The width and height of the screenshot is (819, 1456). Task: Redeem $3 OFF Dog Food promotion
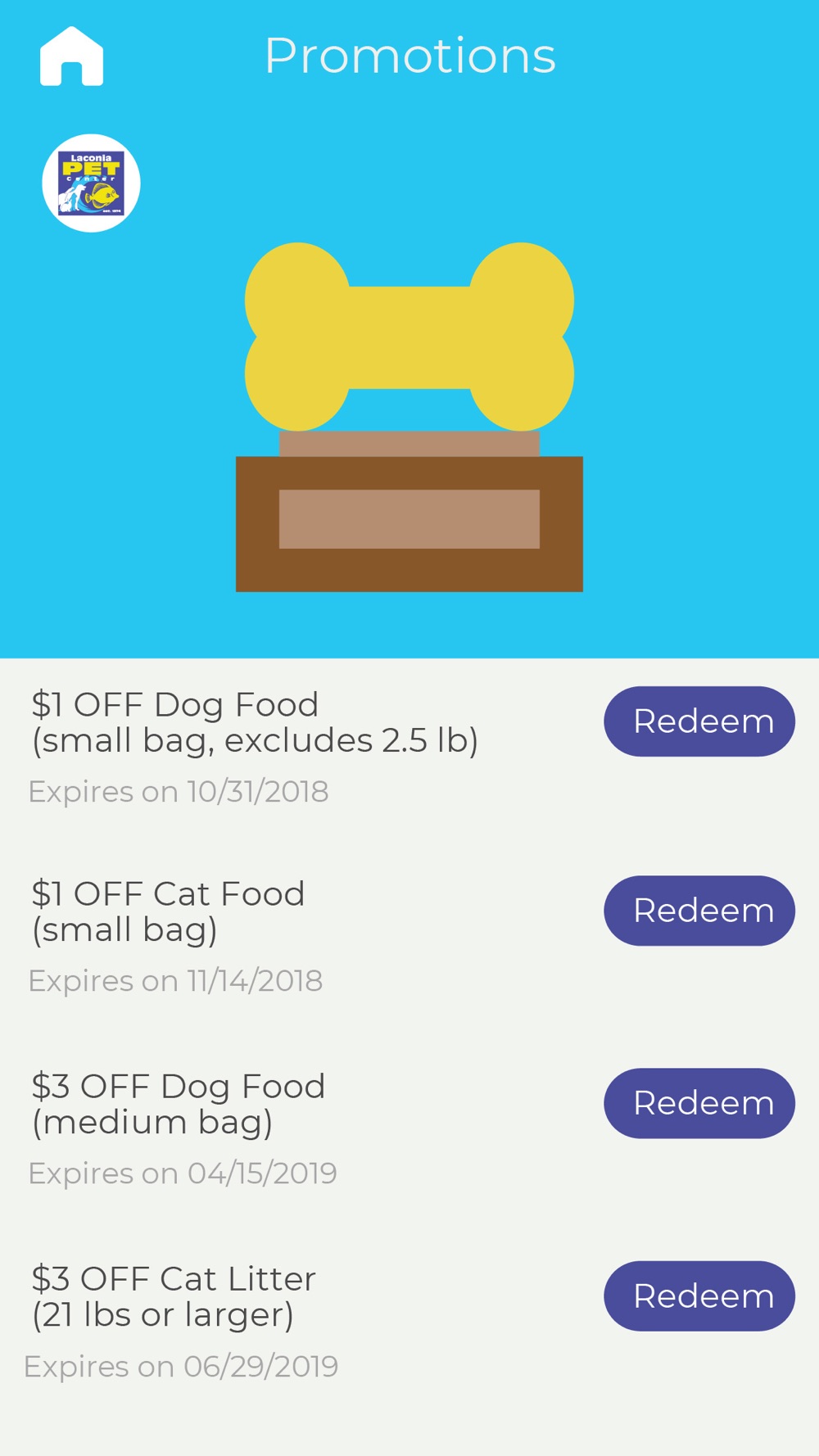[699, 1103]
